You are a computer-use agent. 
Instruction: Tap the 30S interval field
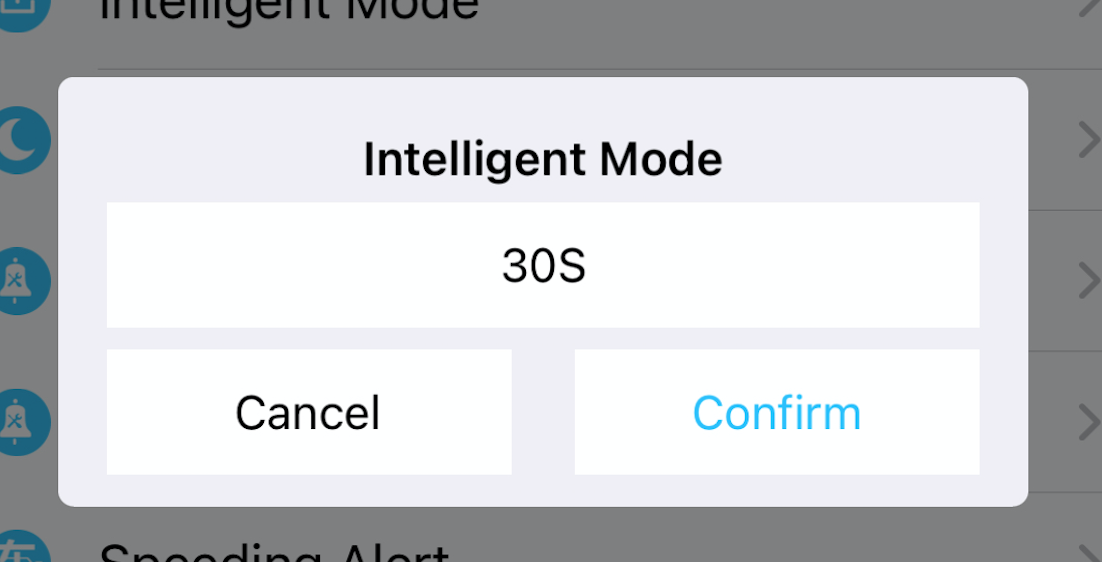543,265
